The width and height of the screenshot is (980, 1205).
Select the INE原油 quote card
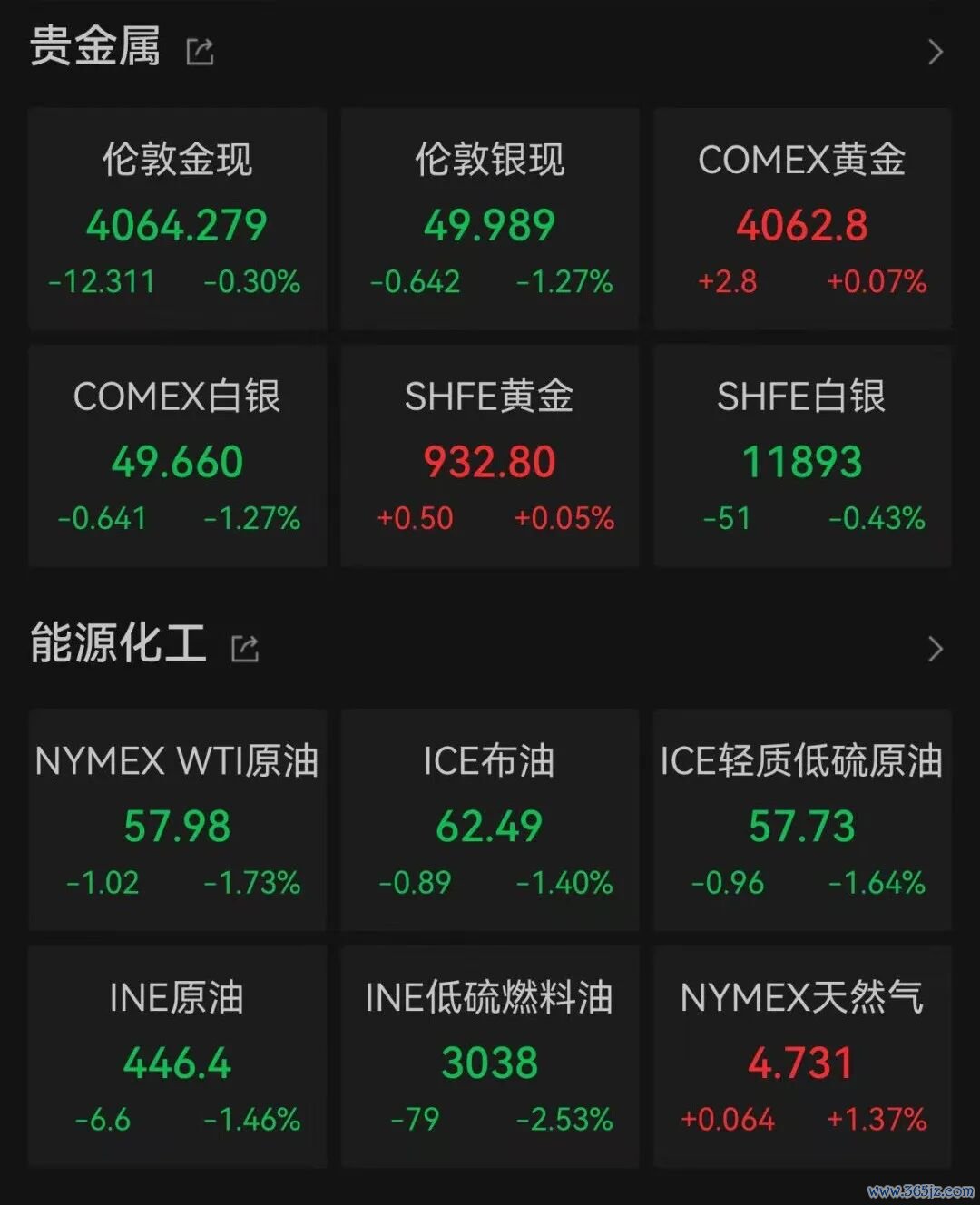[177, 1057]
